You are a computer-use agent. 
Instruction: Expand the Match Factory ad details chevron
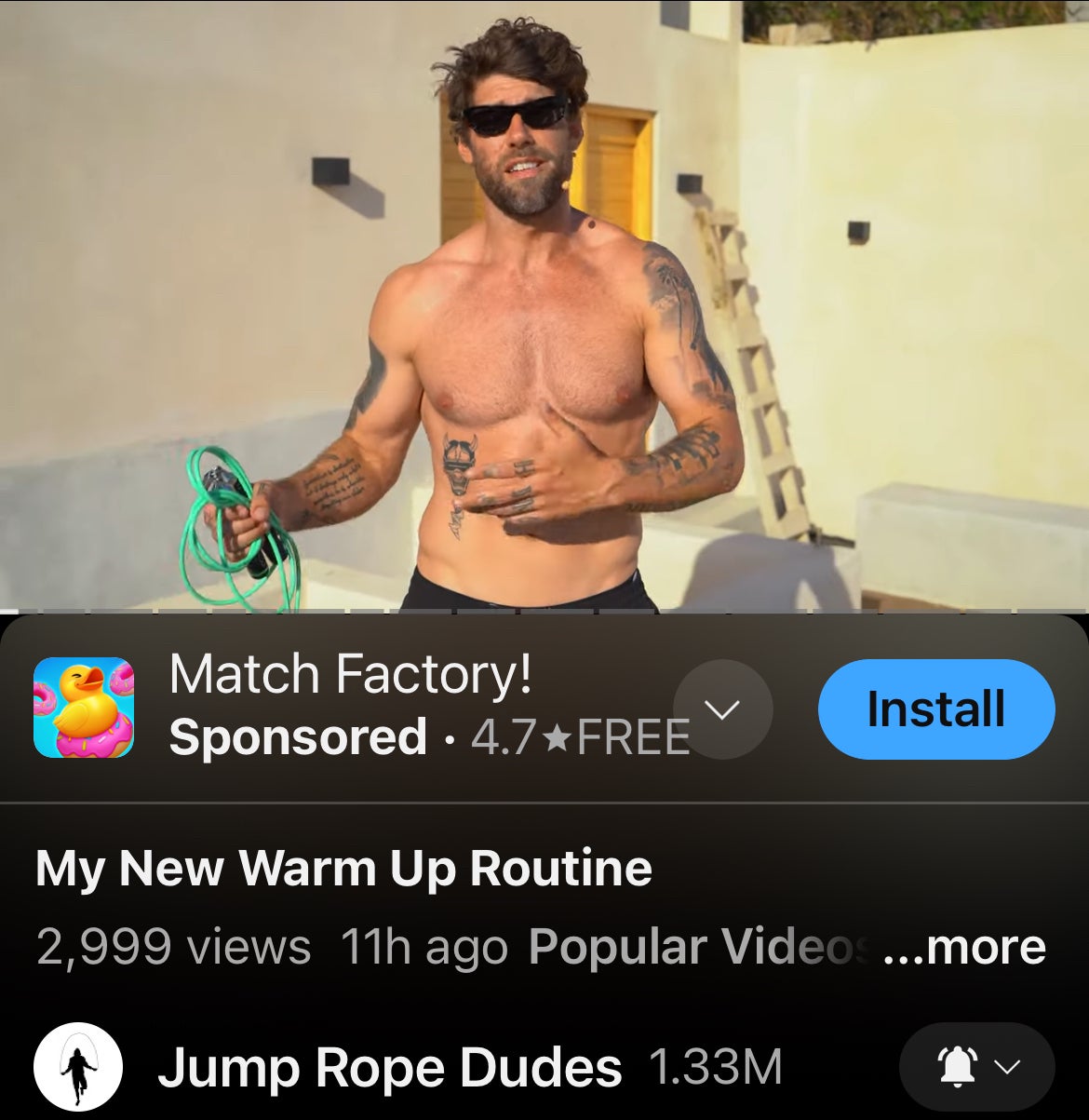point(722,709)
